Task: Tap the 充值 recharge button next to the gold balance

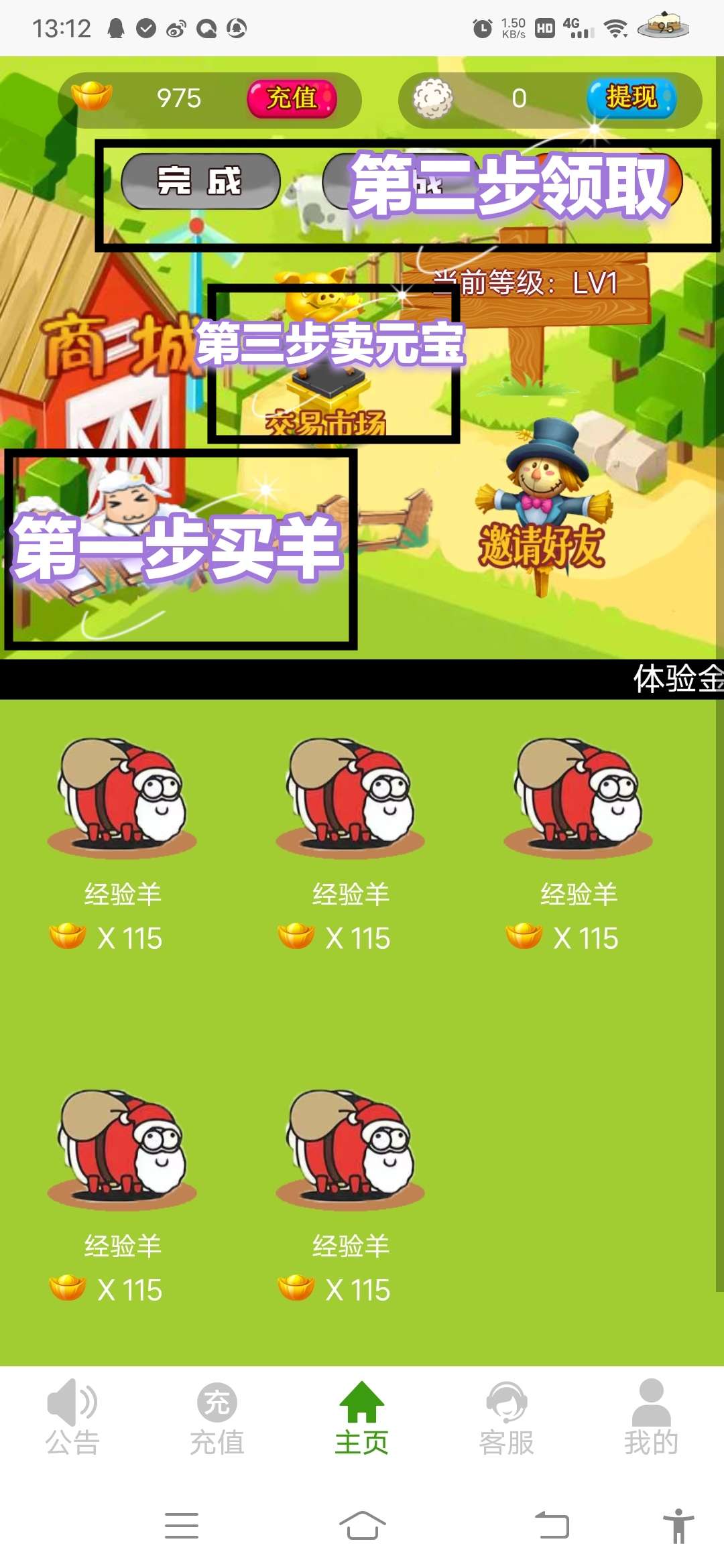Action: pyautogui.click(x=292, y=99)
